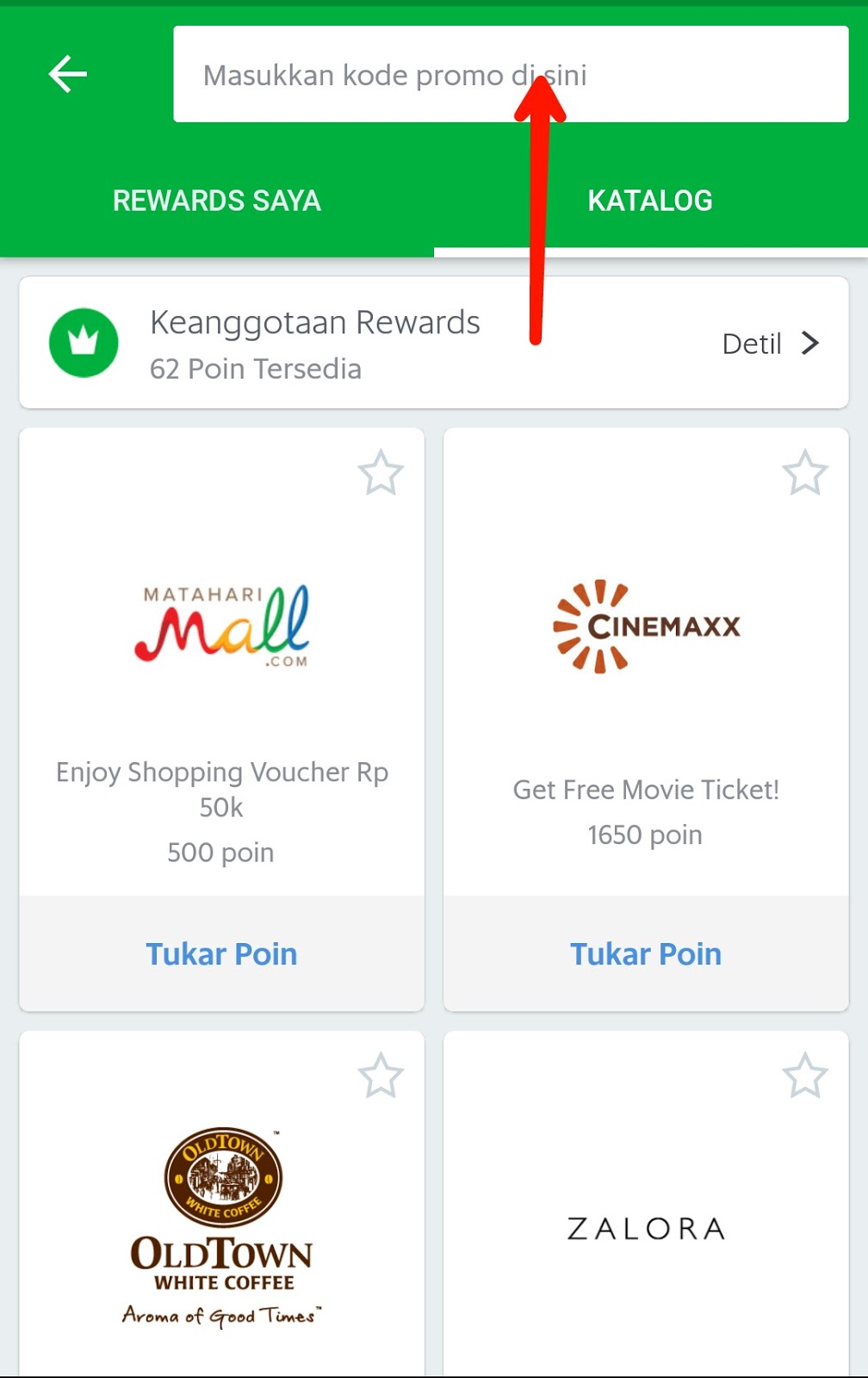Favorite the Cinemaxx movie ticket star
This screenshot has height=1378, width=868.
click(x=805, y=473)
